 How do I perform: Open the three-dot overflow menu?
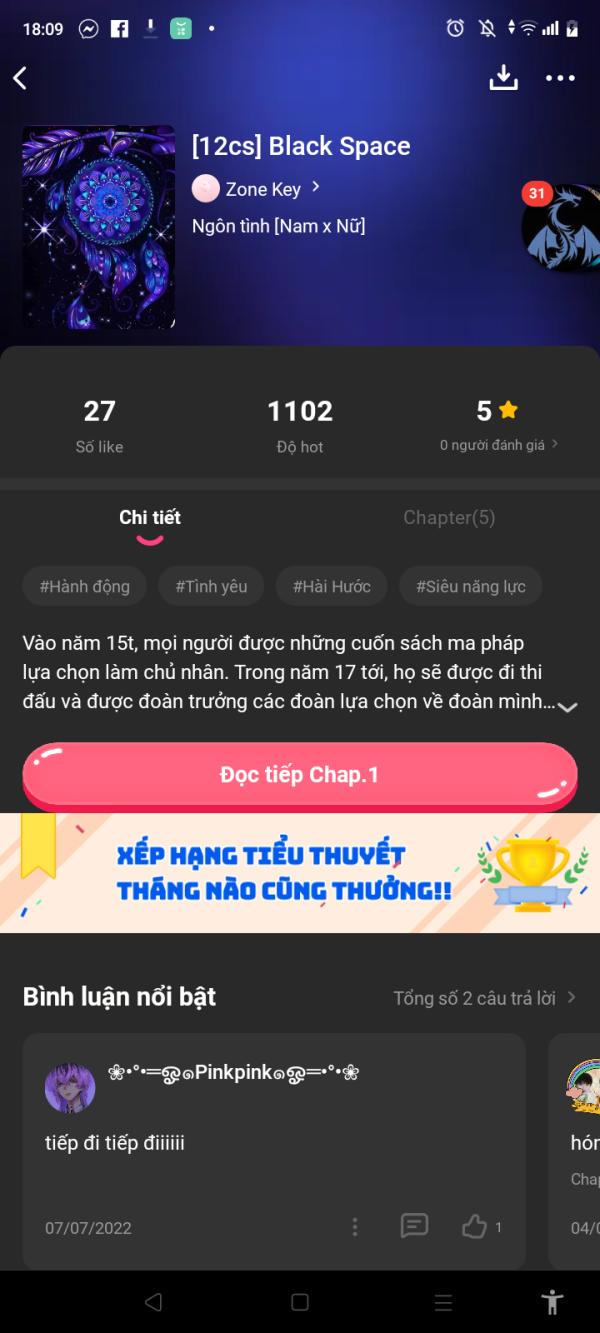[560, 78]
